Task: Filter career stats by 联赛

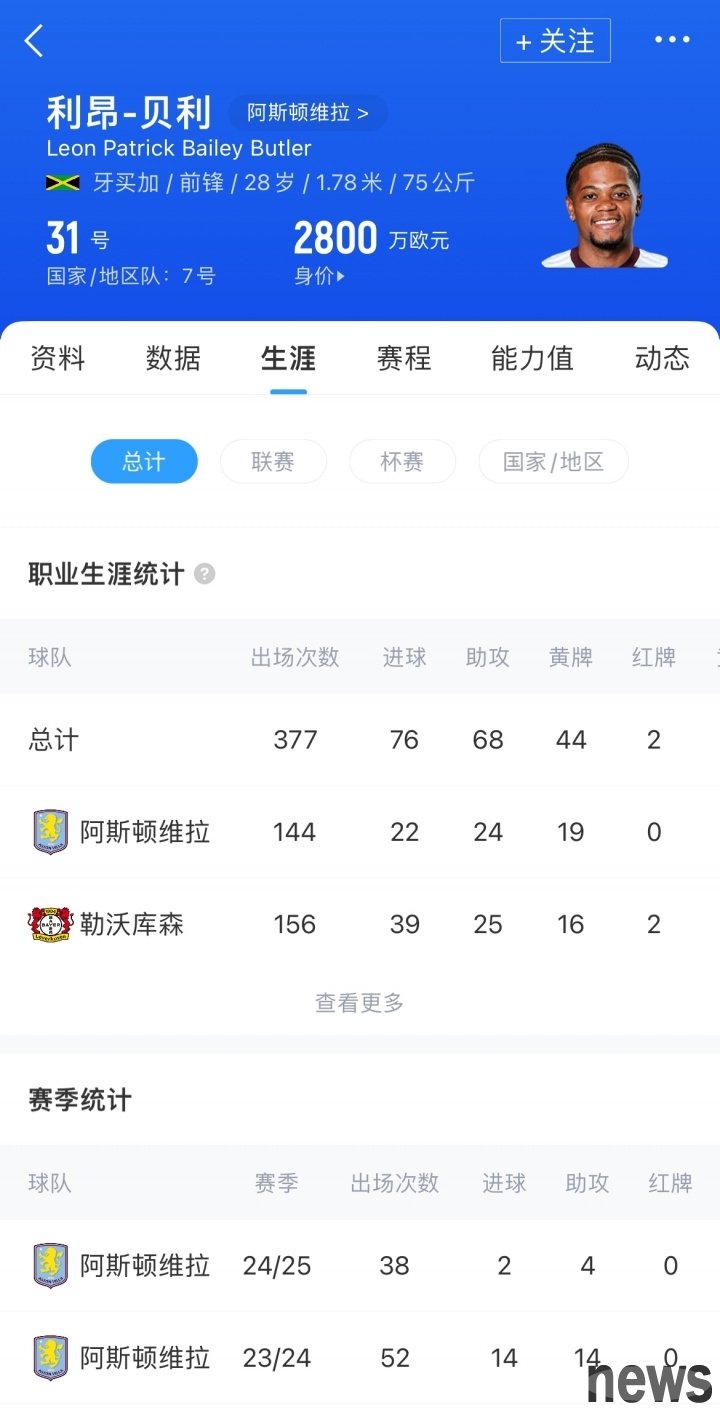Action: [273, 461]
